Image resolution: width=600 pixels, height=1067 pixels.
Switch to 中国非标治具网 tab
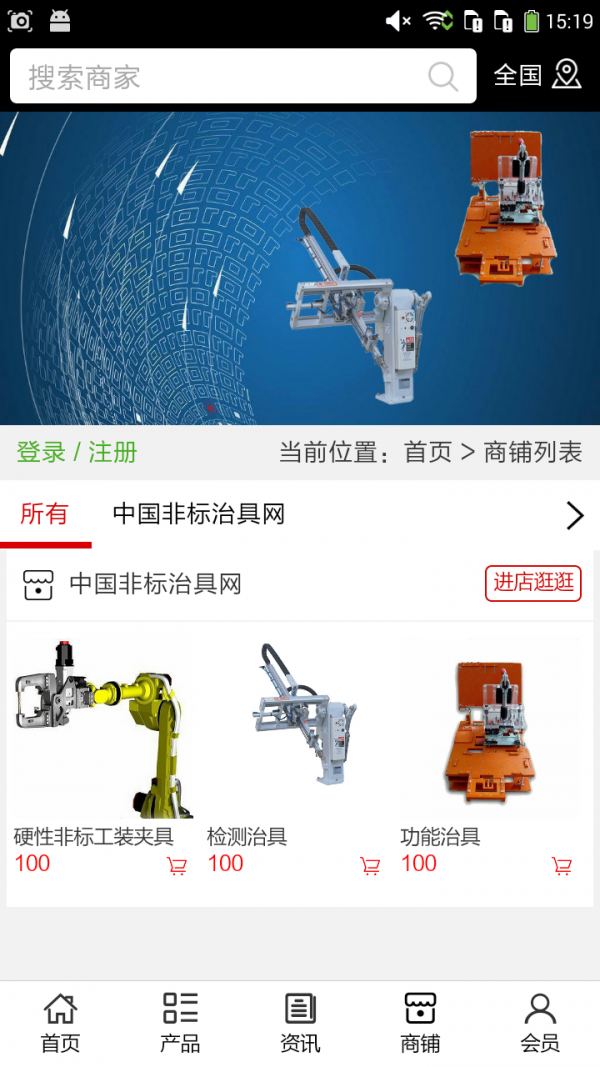click(198, 514)
